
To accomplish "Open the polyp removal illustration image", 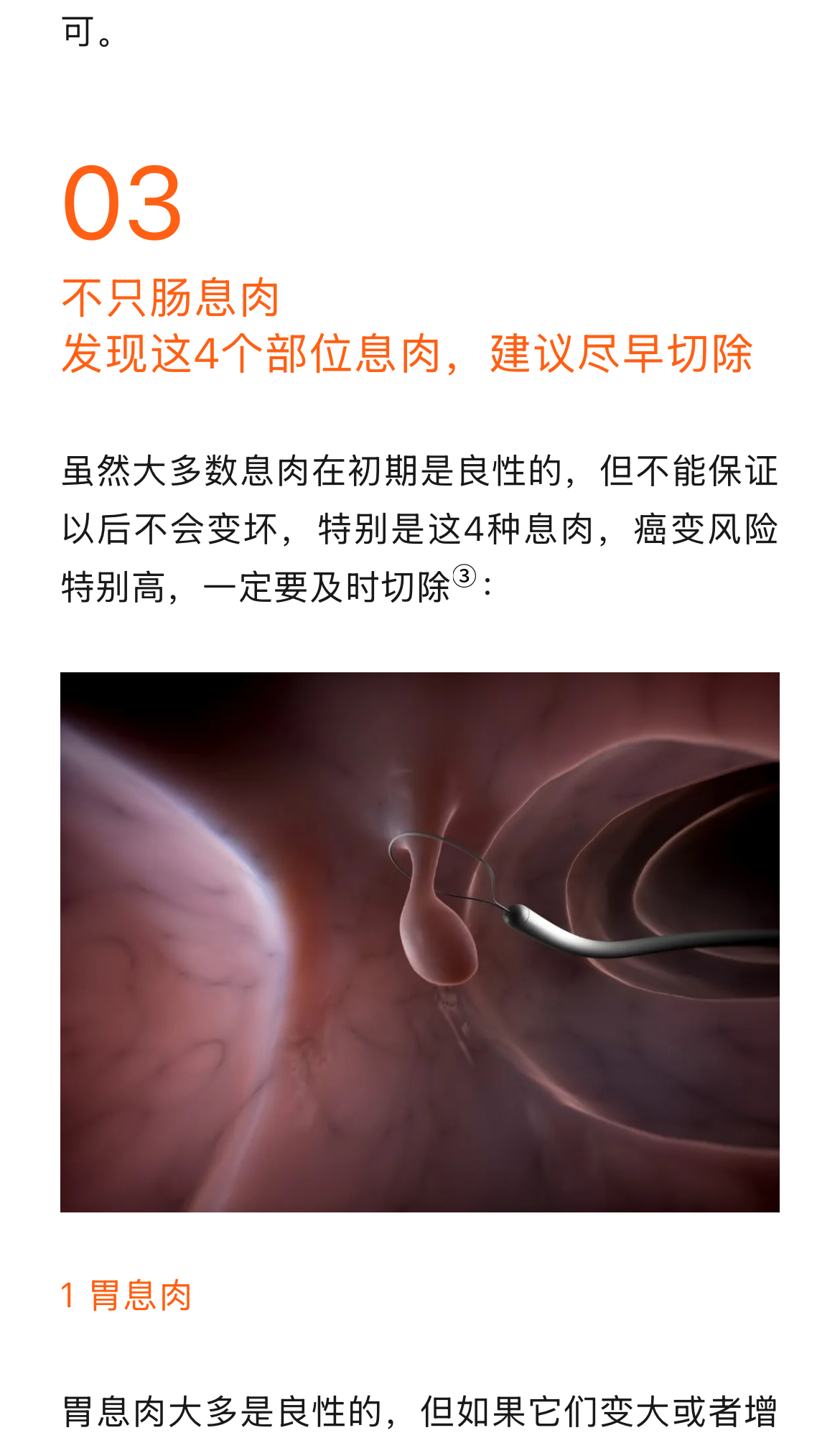I will click(420, 942).
